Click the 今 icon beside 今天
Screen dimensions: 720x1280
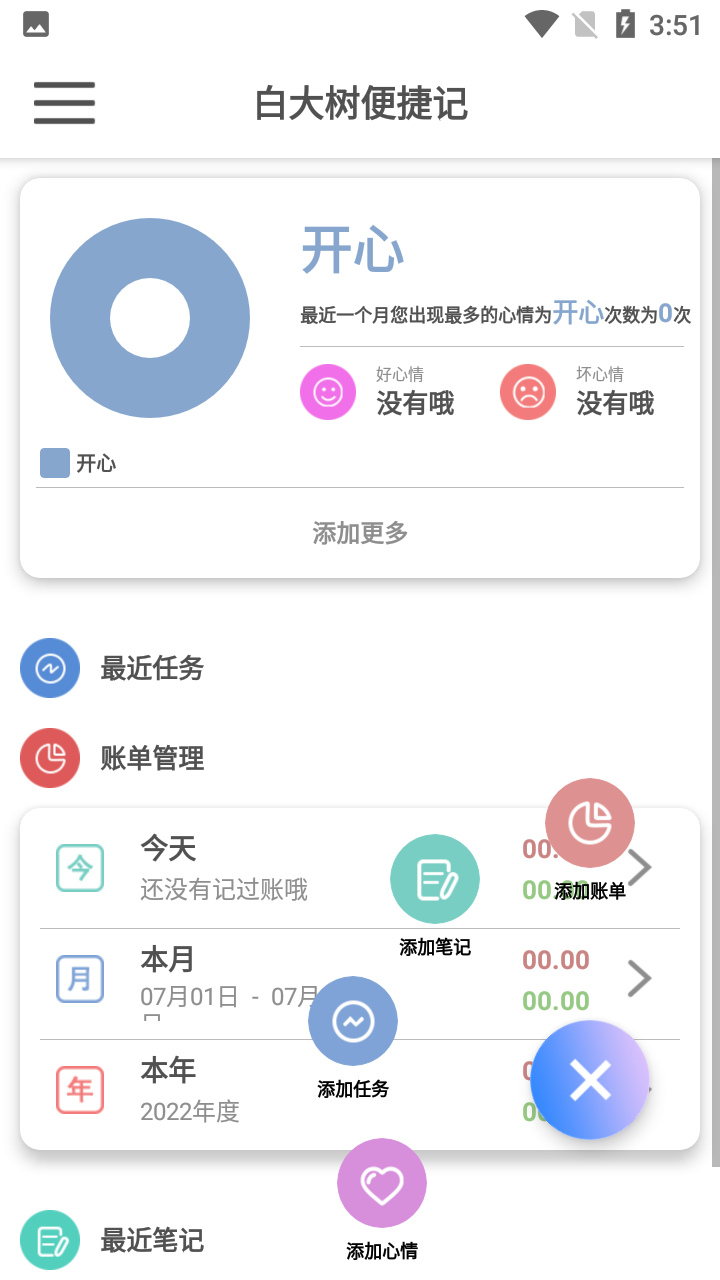point(79,867)
